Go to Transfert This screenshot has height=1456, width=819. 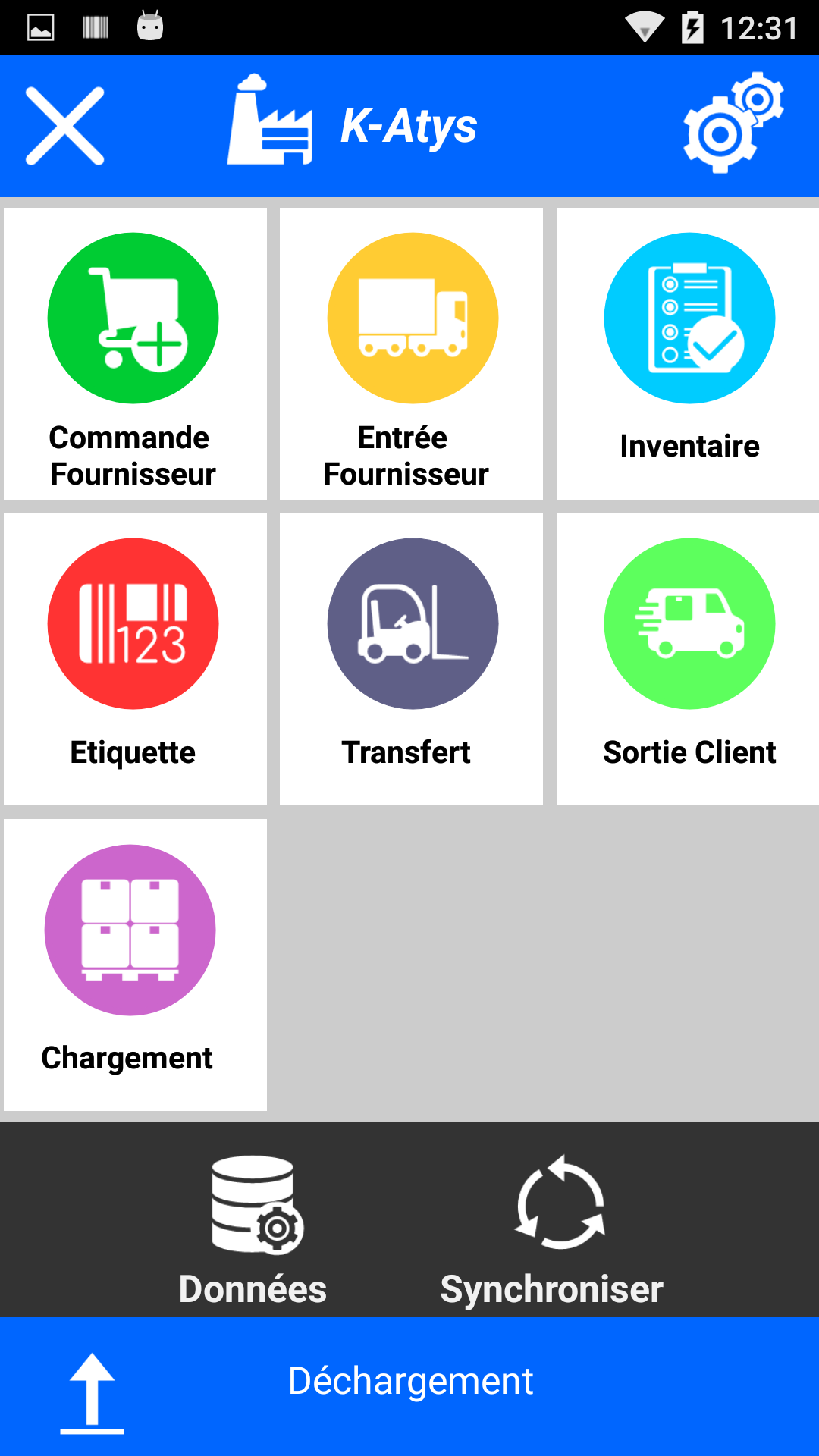[x=411, y=660]
